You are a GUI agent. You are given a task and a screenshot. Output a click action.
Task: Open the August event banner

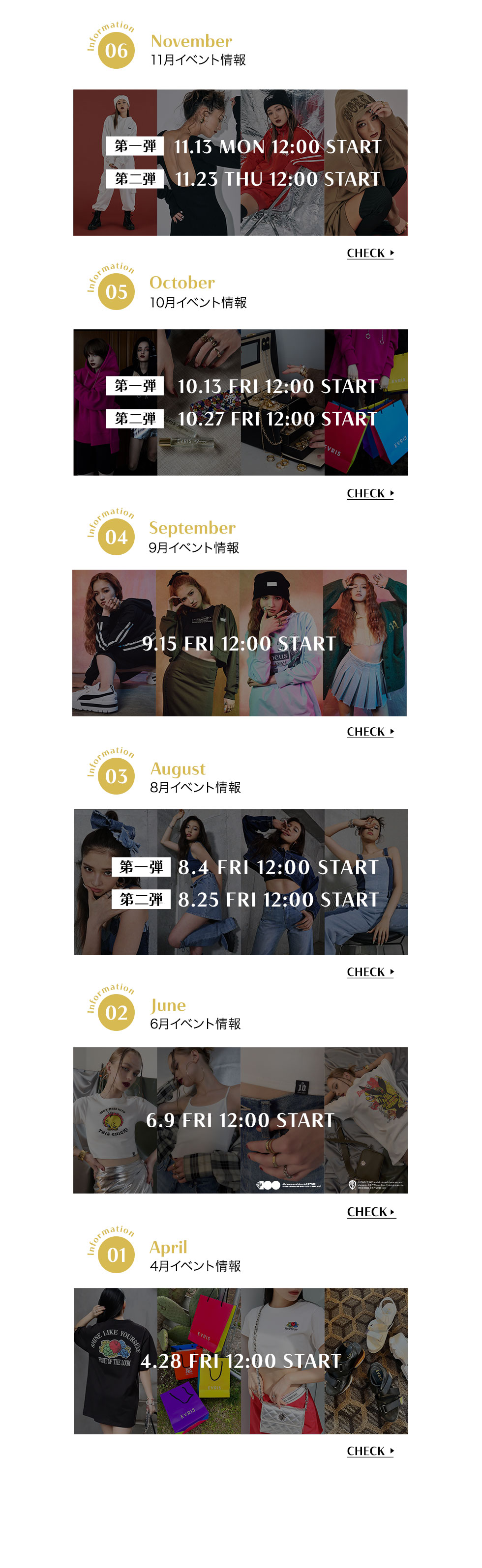coord(240,882)
